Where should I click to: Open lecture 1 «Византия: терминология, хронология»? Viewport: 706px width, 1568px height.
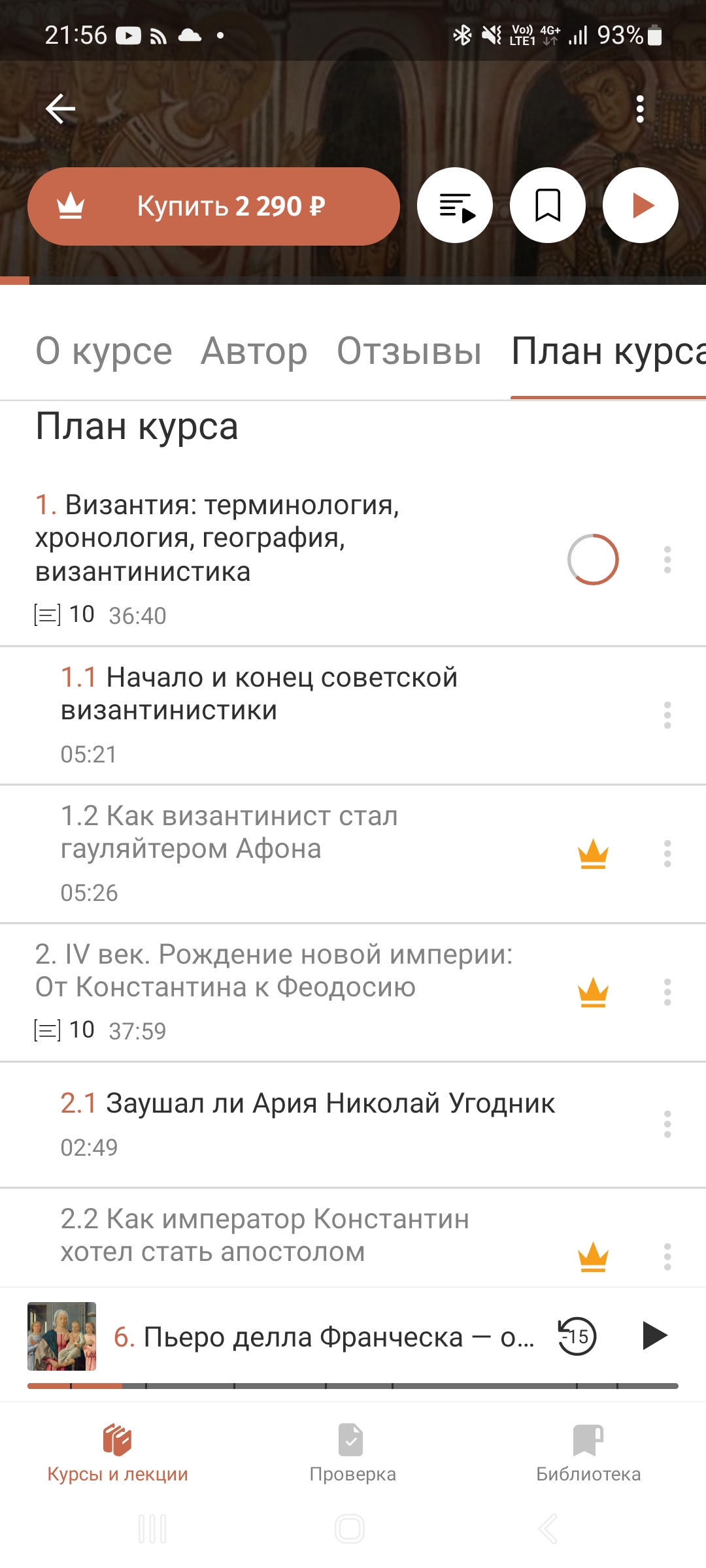[261, 539]
